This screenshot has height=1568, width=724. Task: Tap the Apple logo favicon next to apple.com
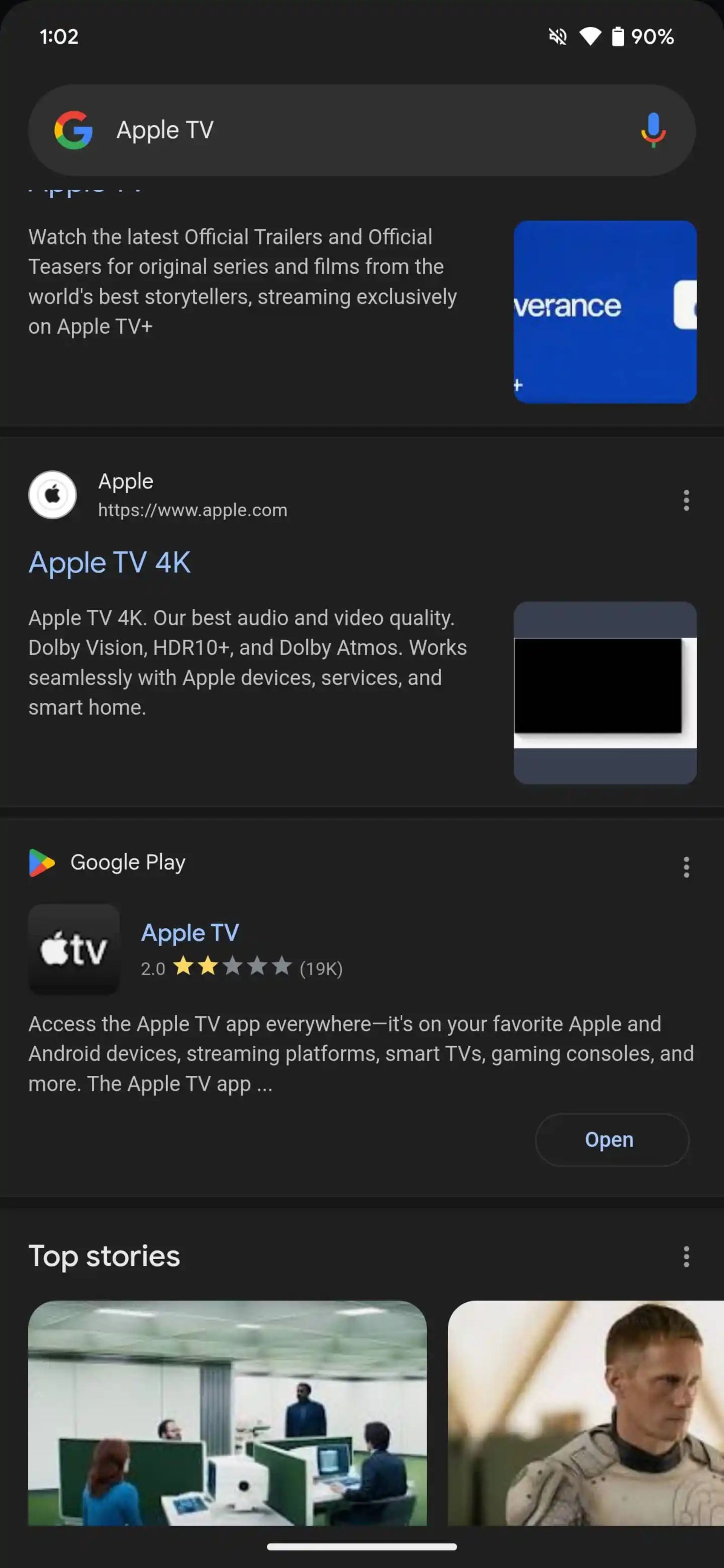pyautogui.click(x=52, y=495)
